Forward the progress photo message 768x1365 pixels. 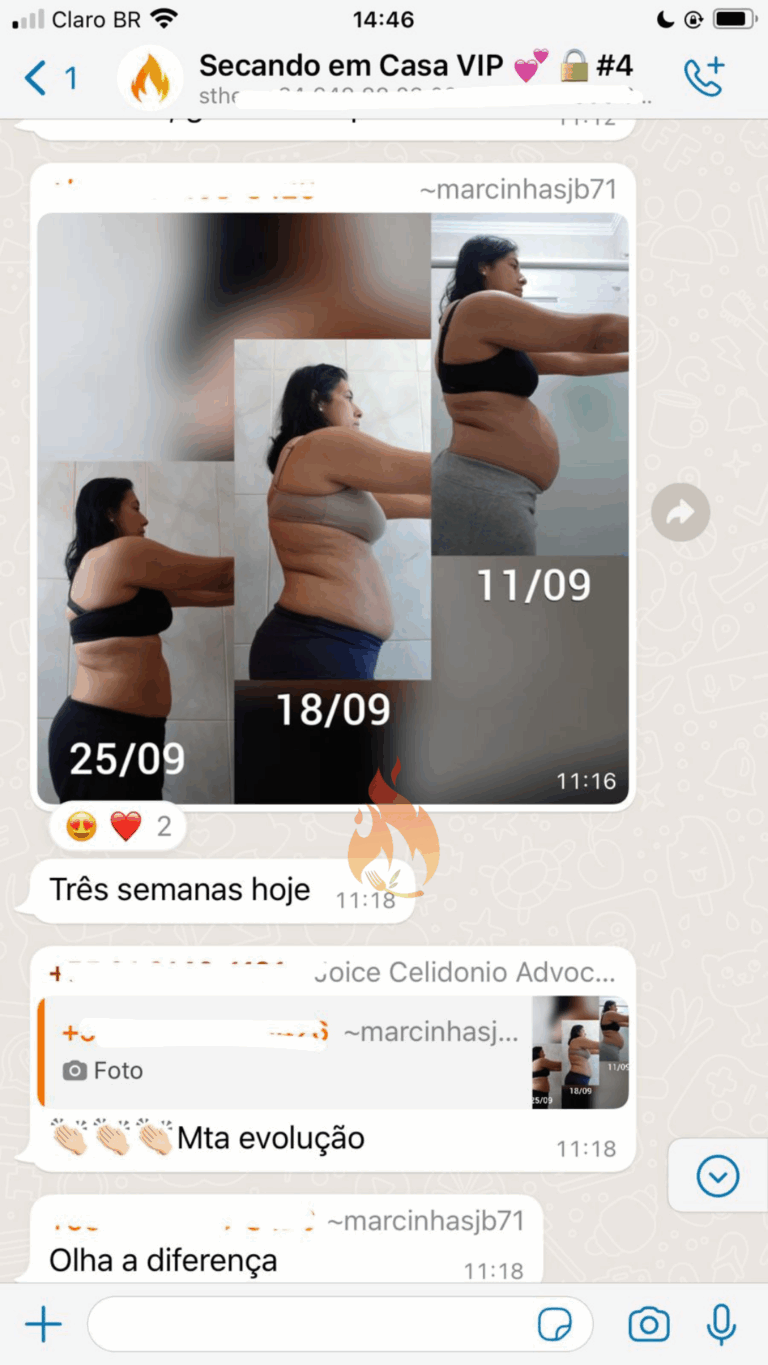680,513
